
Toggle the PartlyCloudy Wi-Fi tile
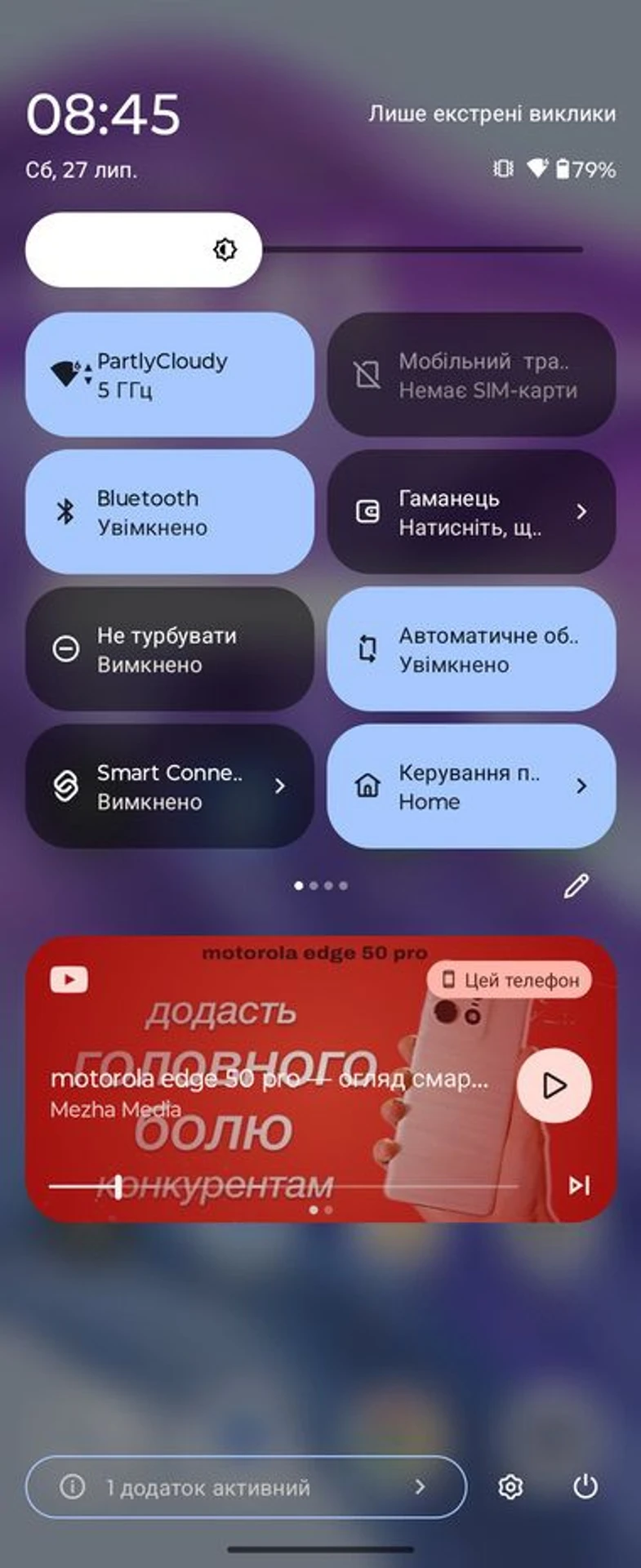pyautogui.click(x=169, y=375)
